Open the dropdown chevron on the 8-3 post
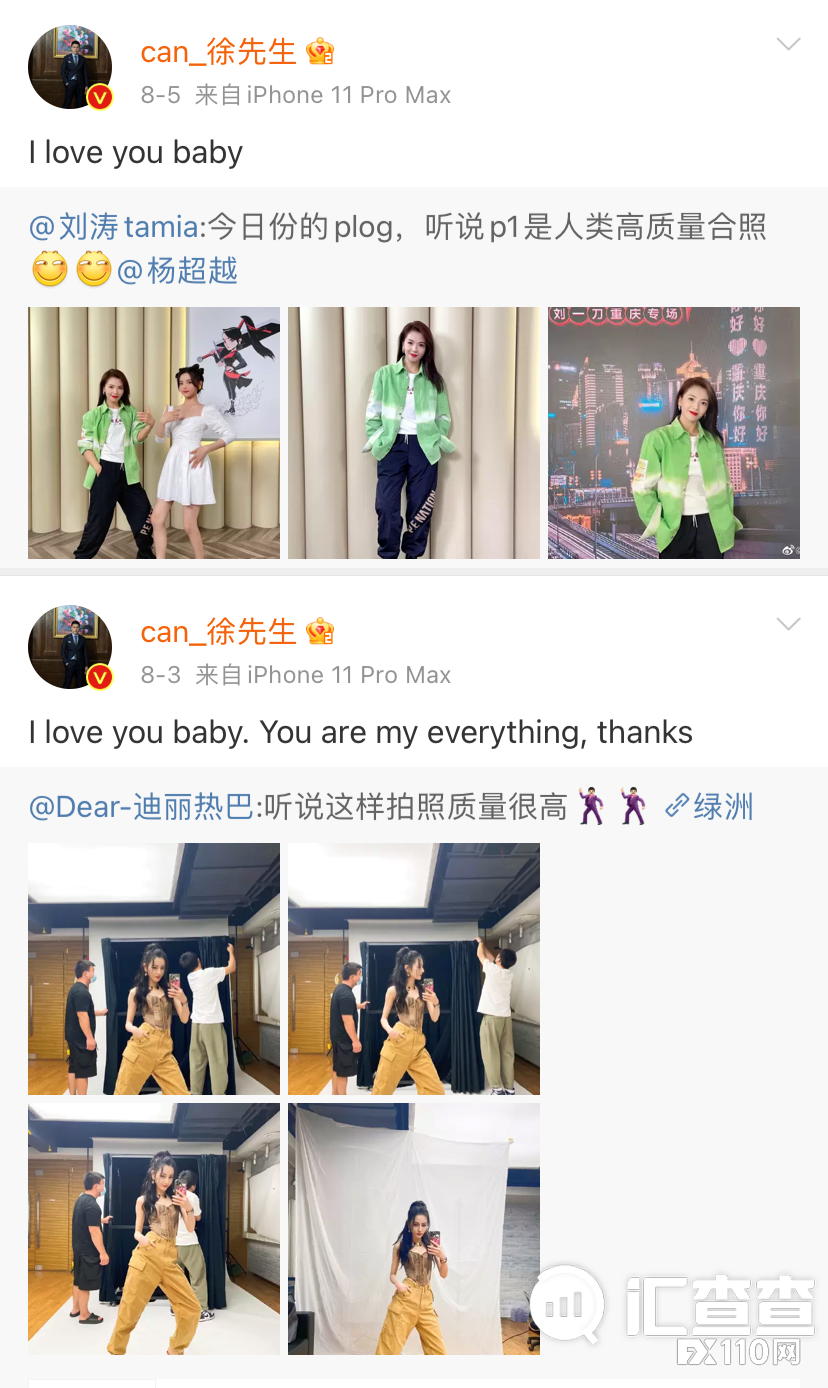Viewport: 828px width, 1388px height. (x=788, y=625)
